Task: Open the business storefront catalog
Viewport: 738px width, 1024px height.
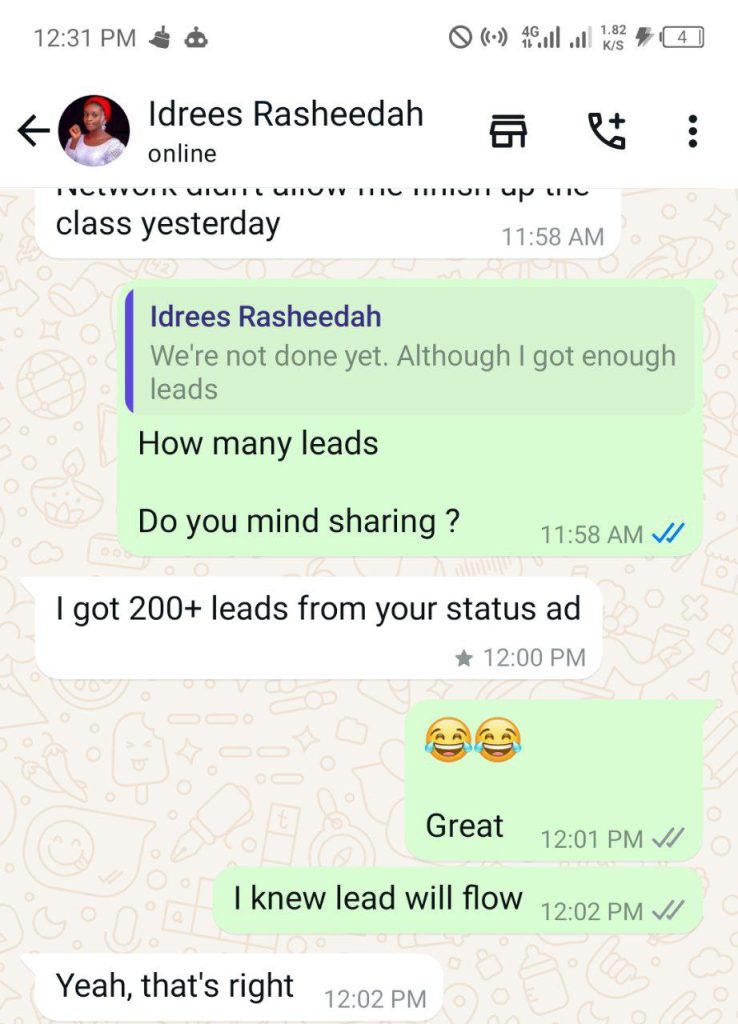Action: [508, 131]
